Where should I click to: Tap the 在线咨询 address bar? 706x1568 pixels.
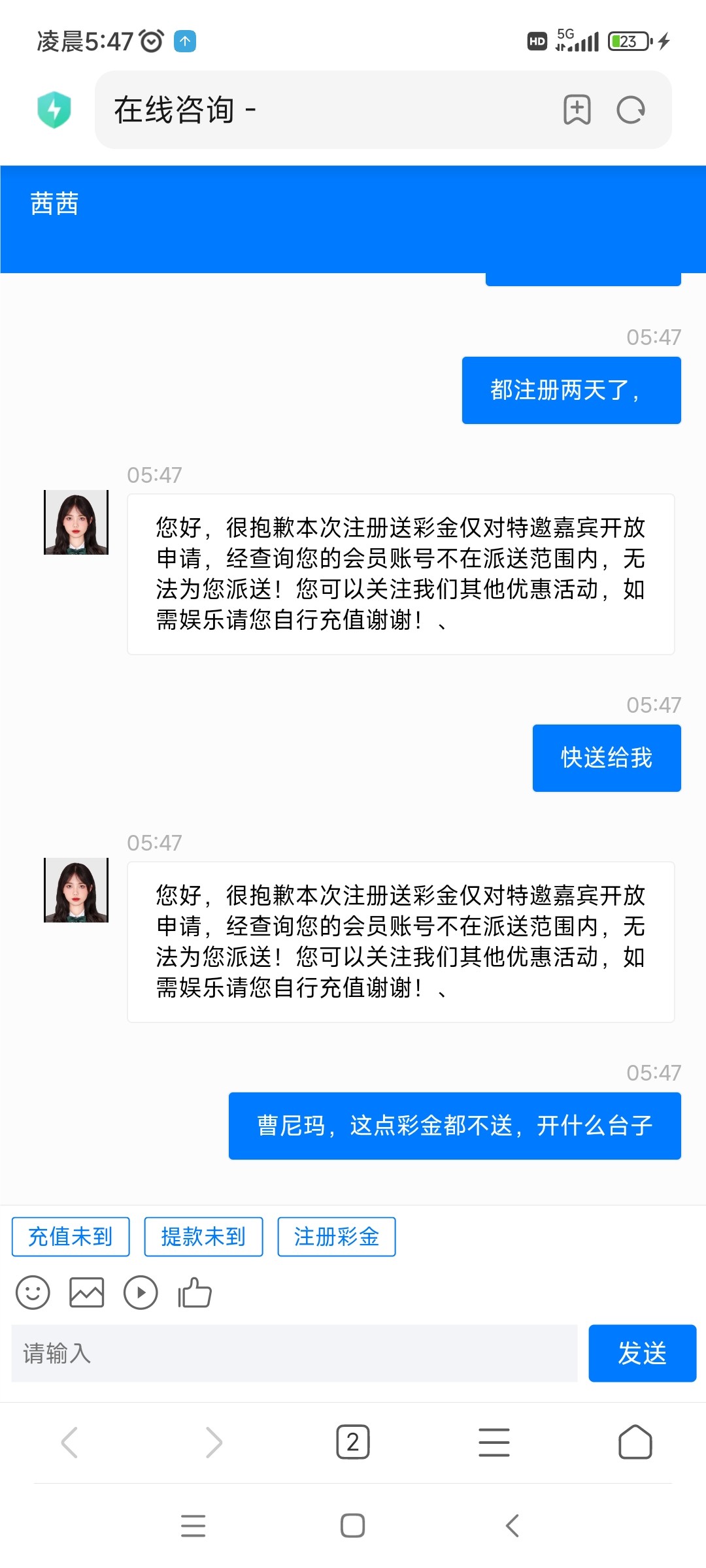tap(327, 110)
